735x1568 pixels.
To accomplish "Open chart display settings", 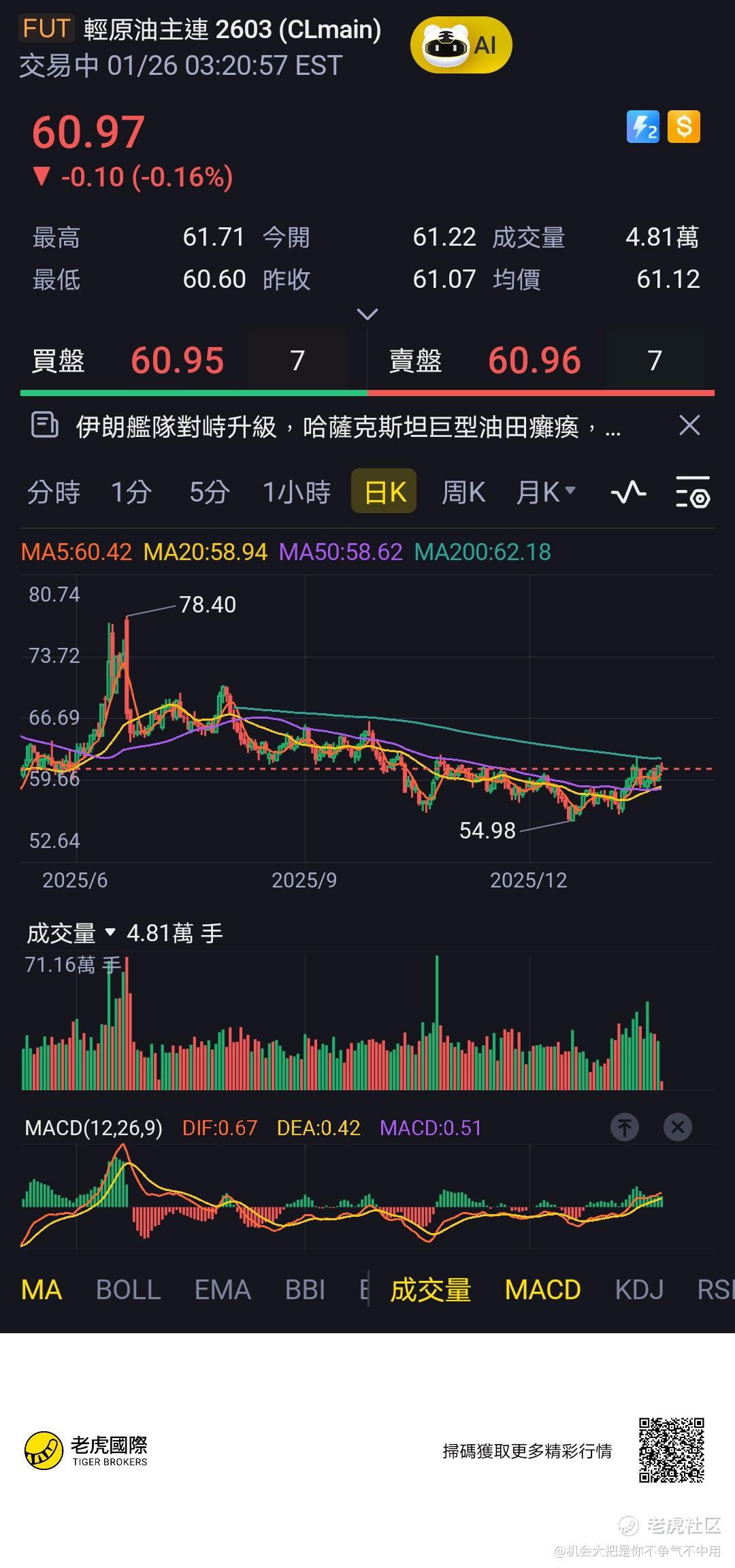I will (692, 492).
